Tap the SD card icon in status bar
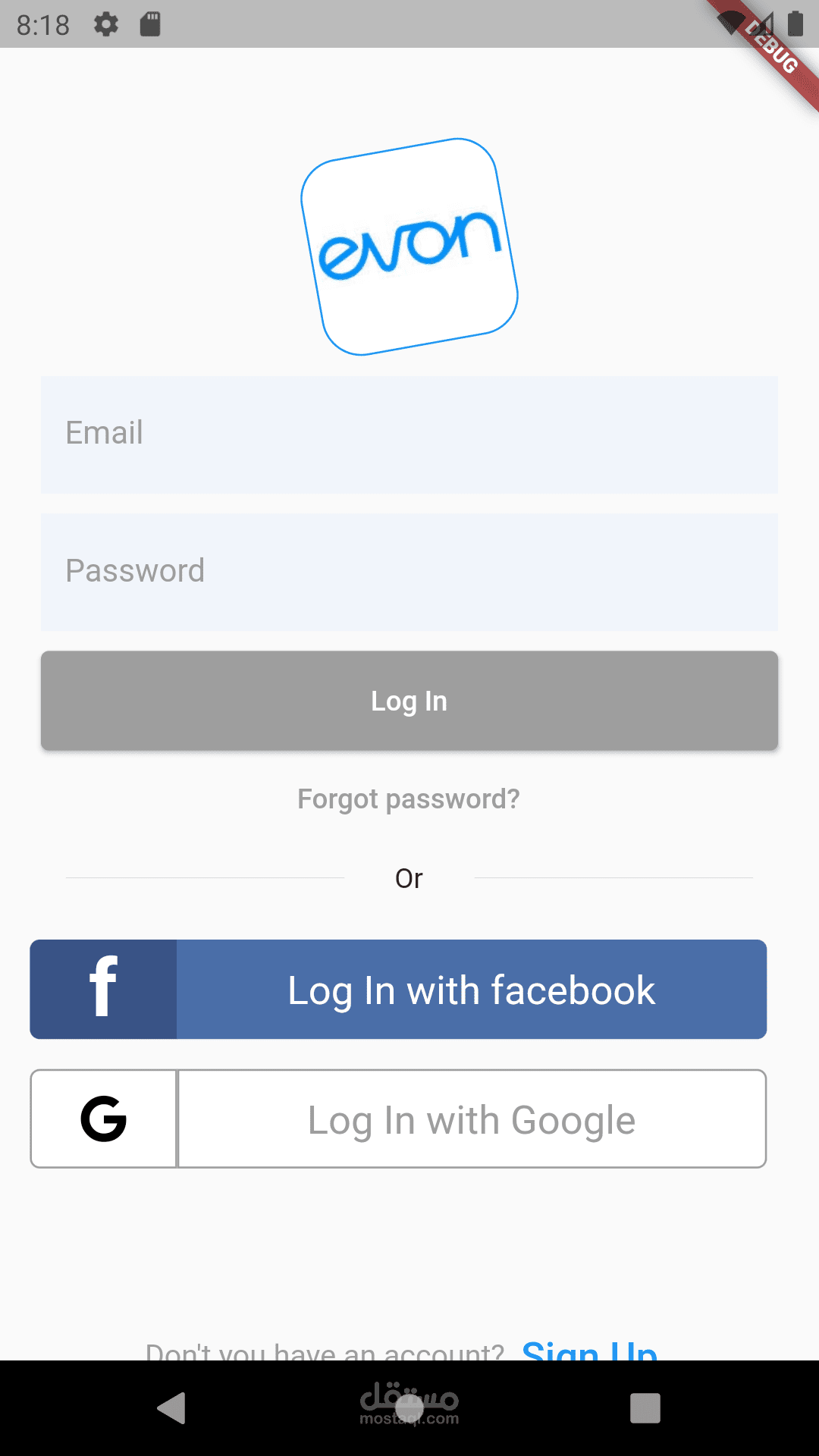Viewport: 819px width, 1456px height. (150, 24)
